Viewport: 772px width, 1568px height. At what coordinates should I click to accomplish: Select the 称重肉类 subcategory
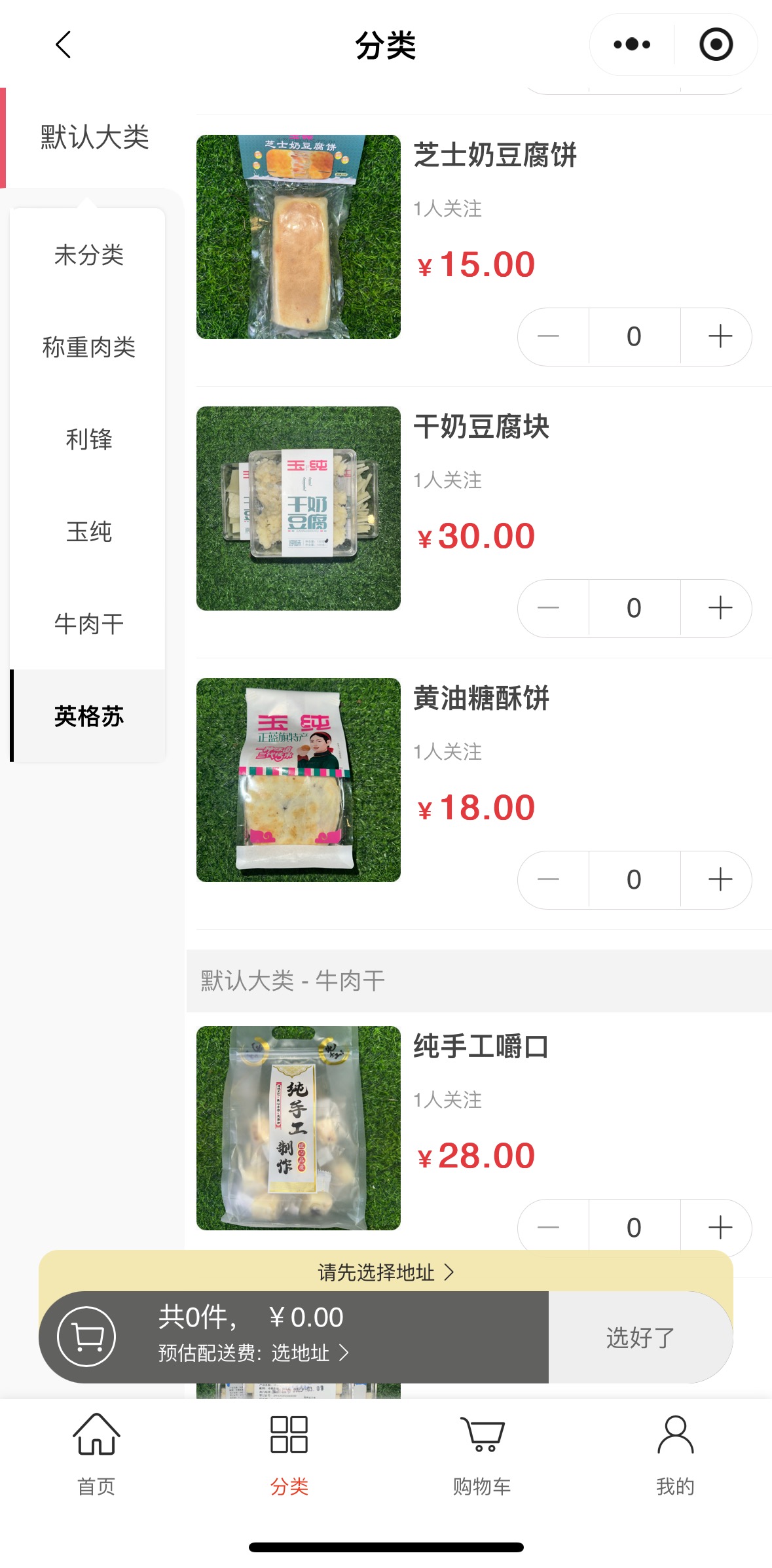pyautogui.click(x=88, y=347)
